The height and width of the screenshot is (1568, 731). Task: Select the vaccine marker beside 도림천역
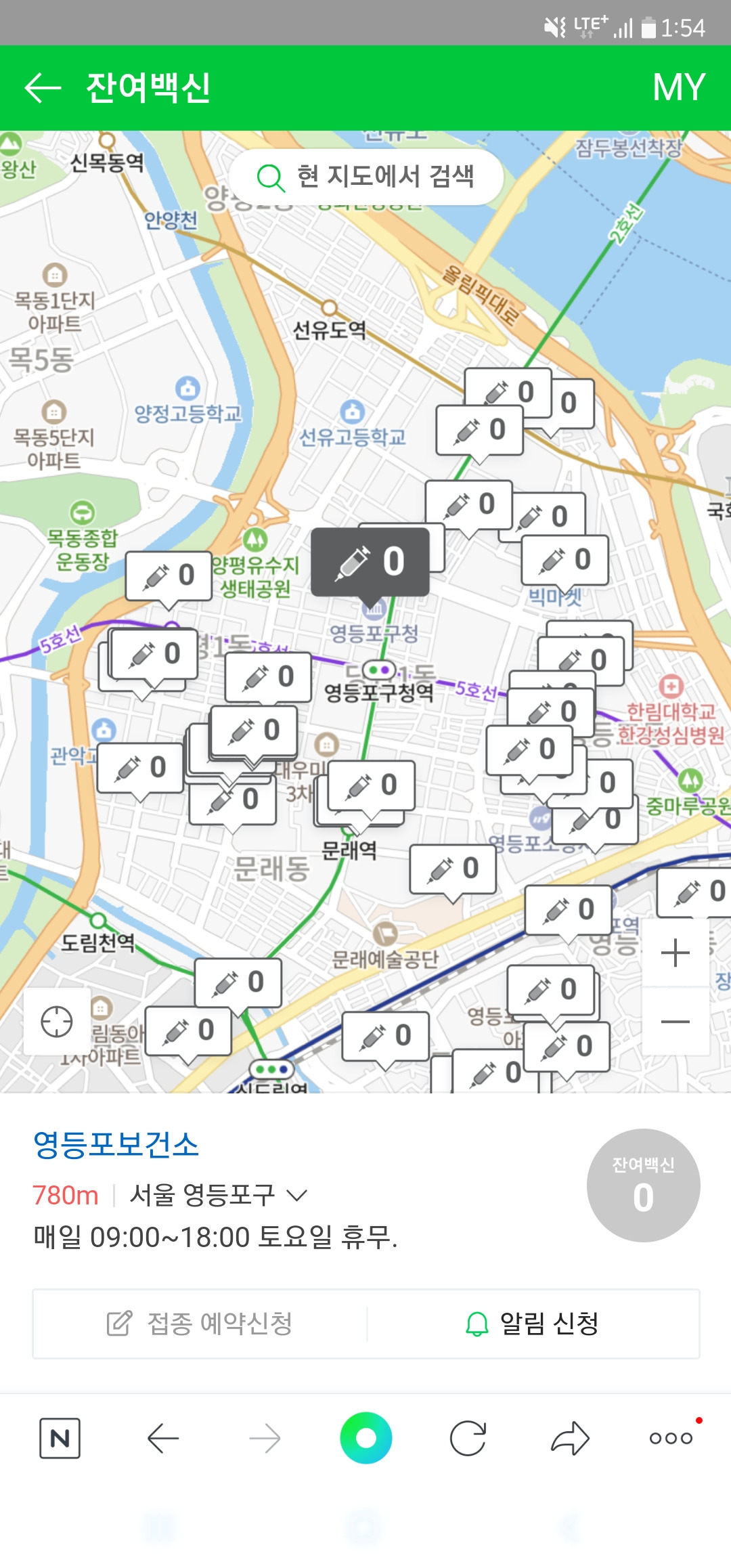(238, 982)
